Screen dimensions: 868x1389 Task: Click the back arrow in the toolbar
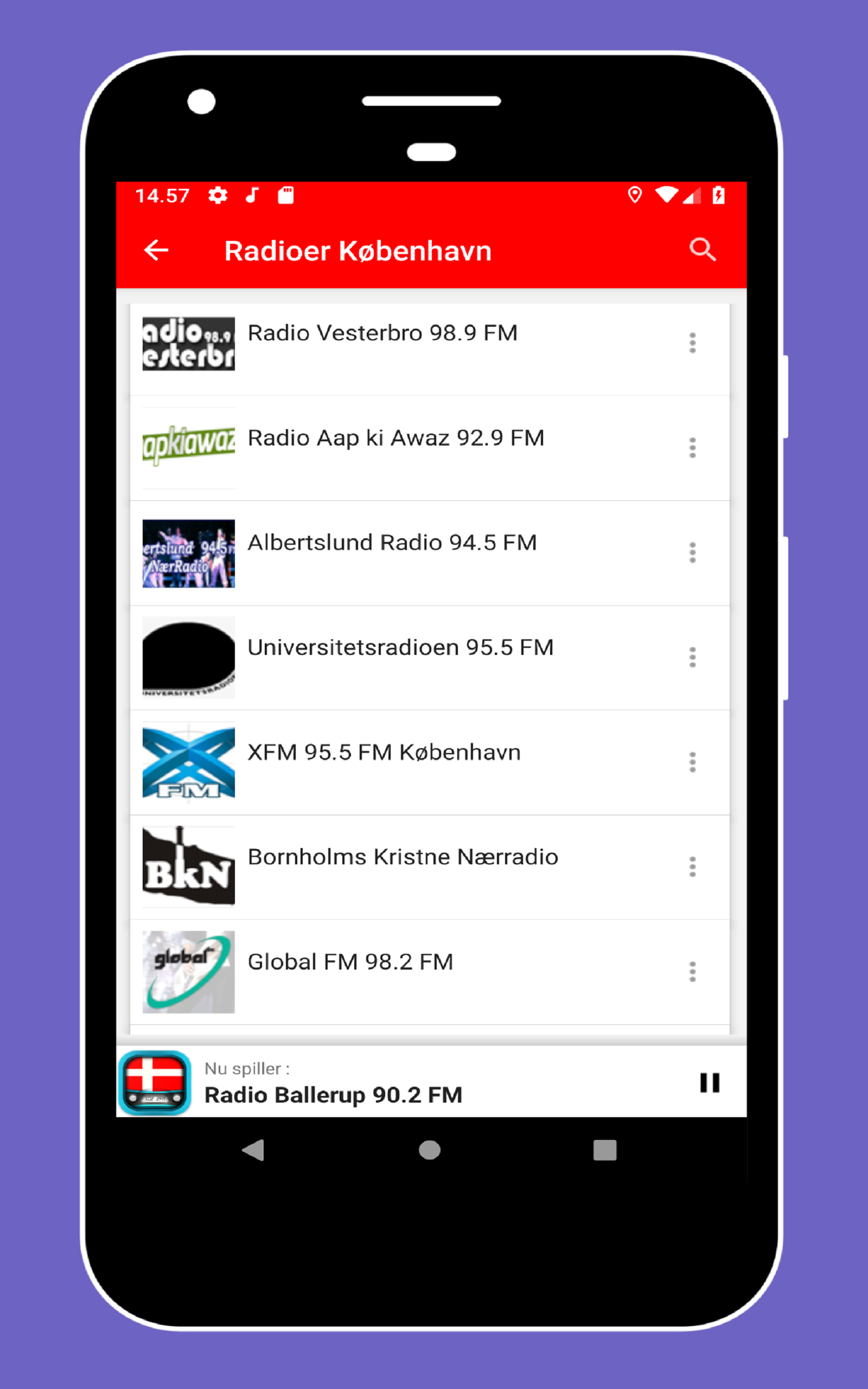pyautogui.click(x=155, y=250)
